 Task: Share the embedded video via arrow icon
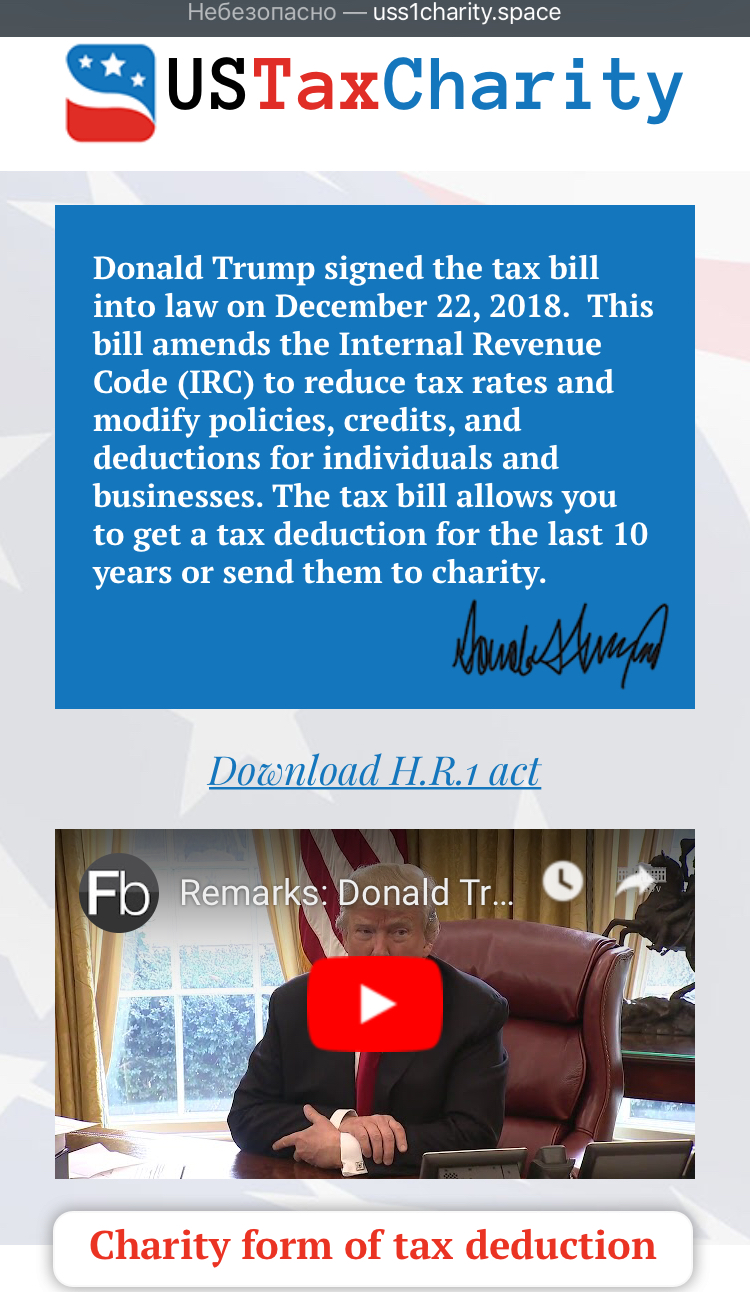point(634,882)
